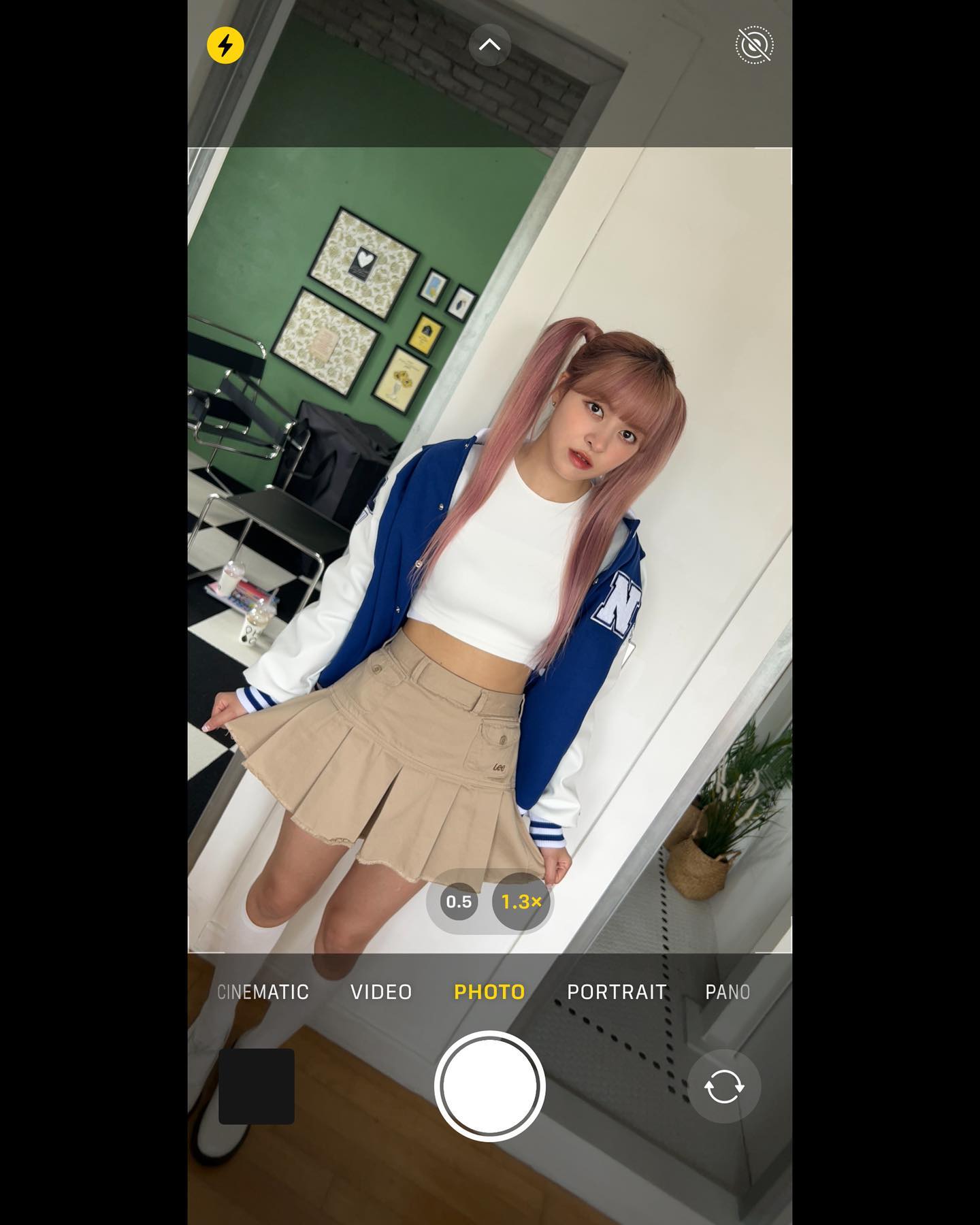980x1225 pixels.
Task: Toggle the Live Photo setting
Action: [x=754, y=46]
